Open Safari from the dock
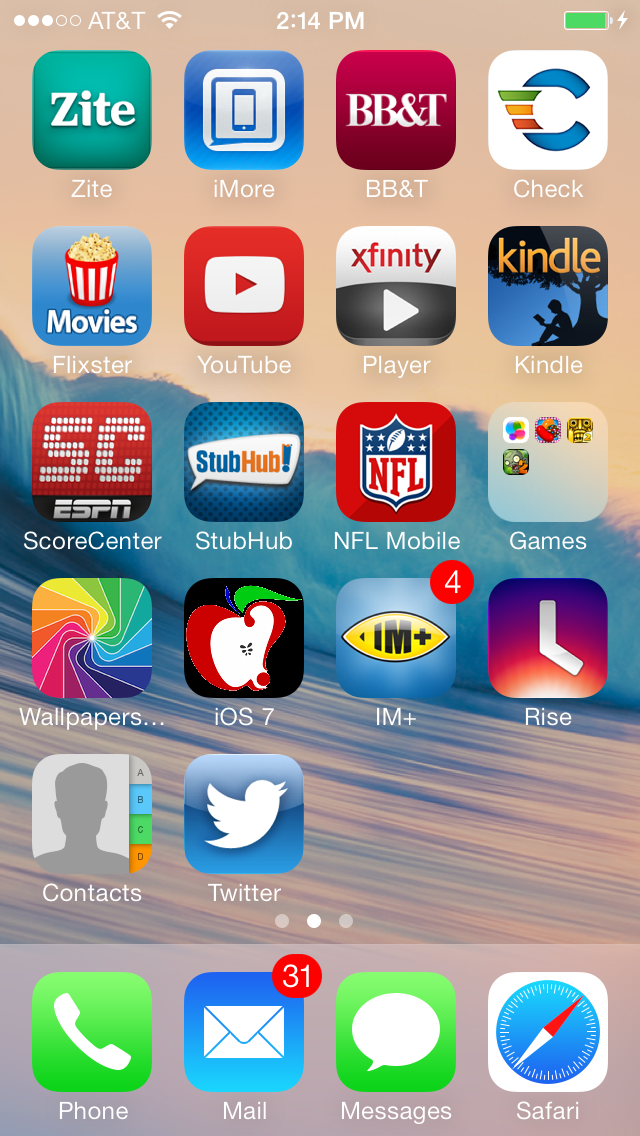This screenshot has height=1136, width=640. [548, 1032]
